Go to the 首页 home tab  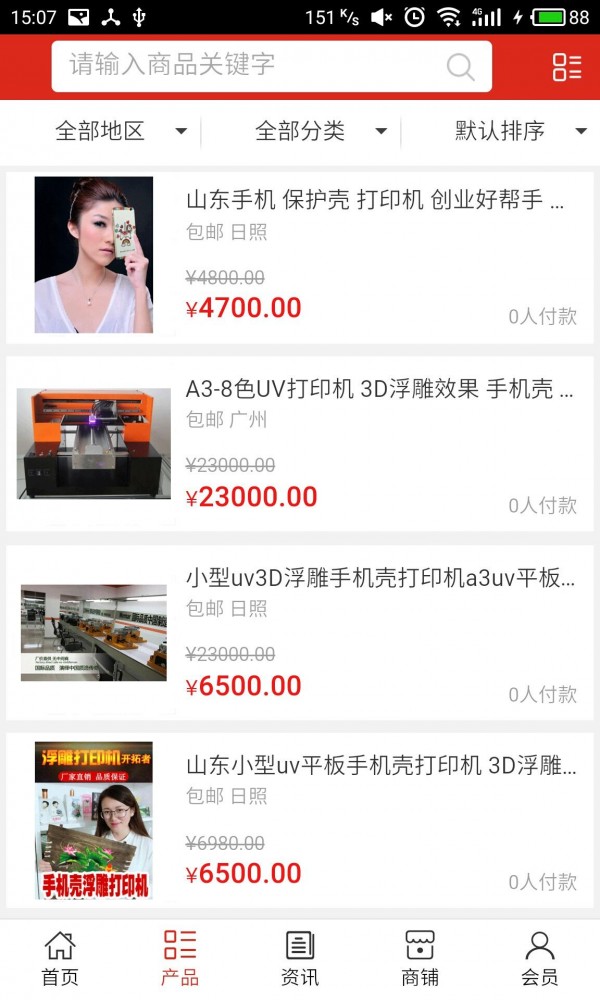pos(60,959)
